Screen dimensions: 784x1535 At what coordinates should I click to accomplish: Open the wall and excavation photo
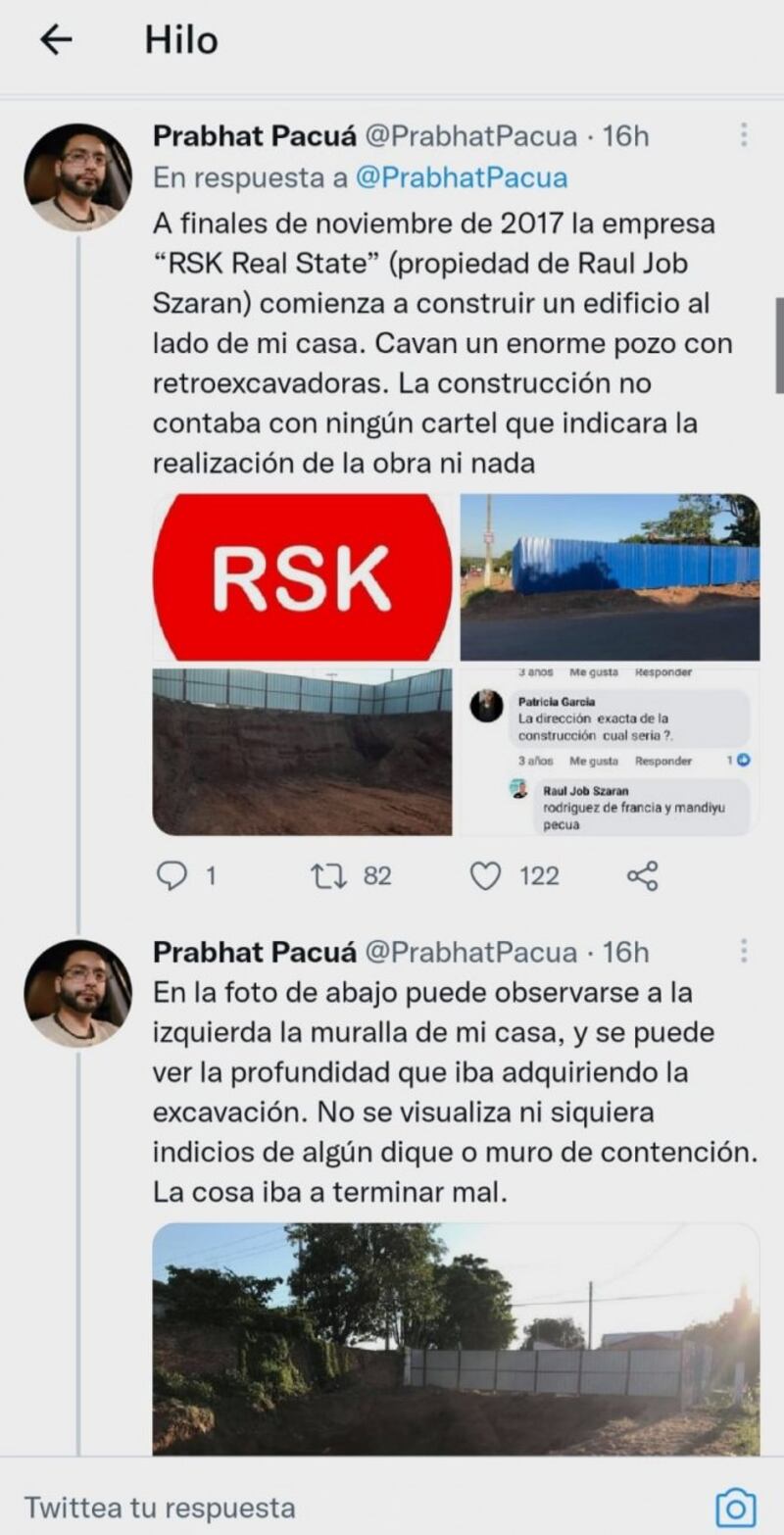pyautogui.click(x=456, y=1338)
